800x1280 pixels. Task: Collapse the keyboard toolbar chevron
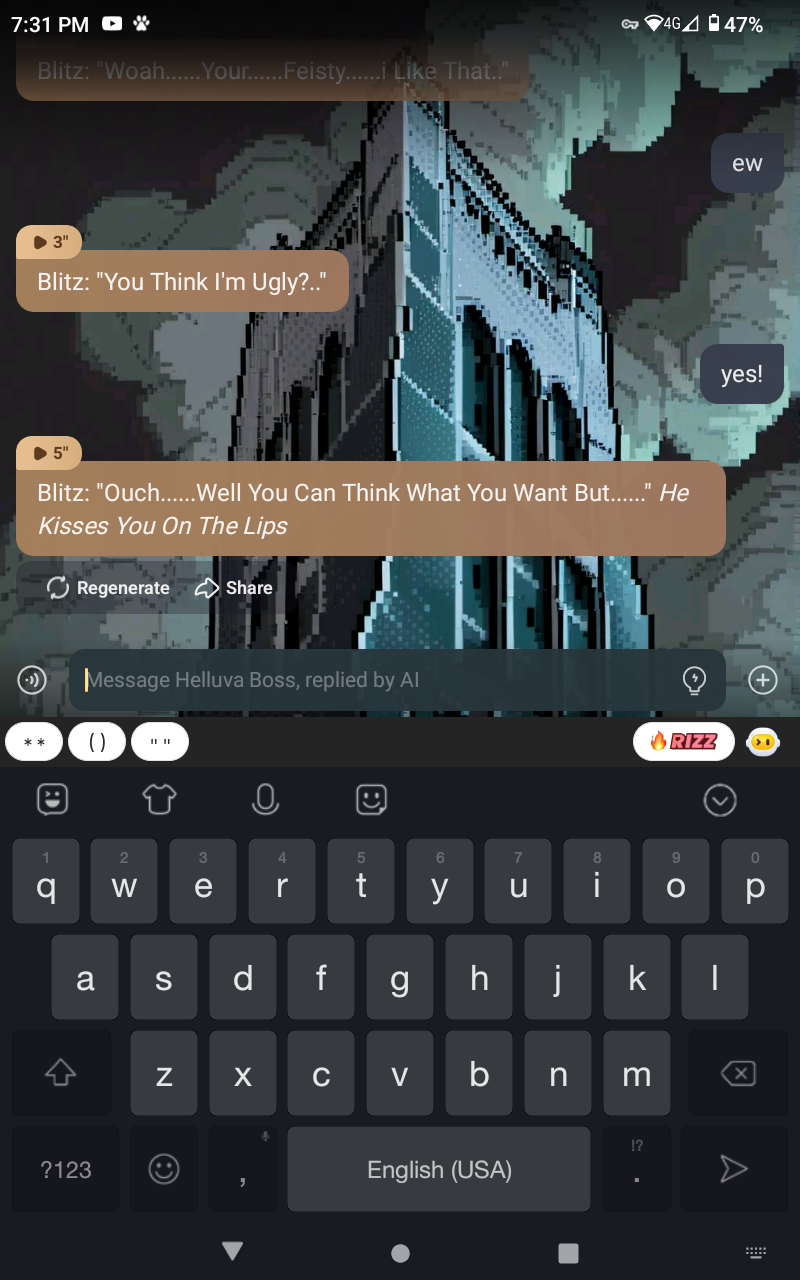coord(720,800)
